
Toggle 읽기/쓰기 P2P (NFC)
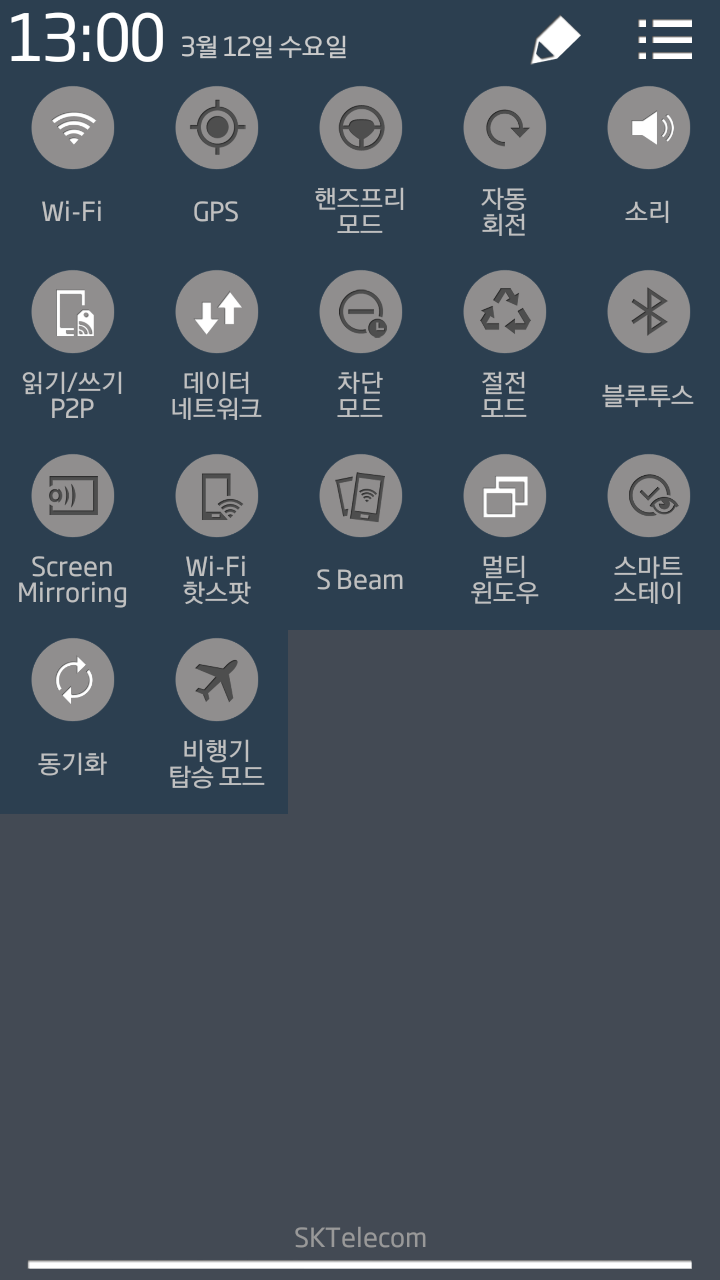tap(73, 312)
